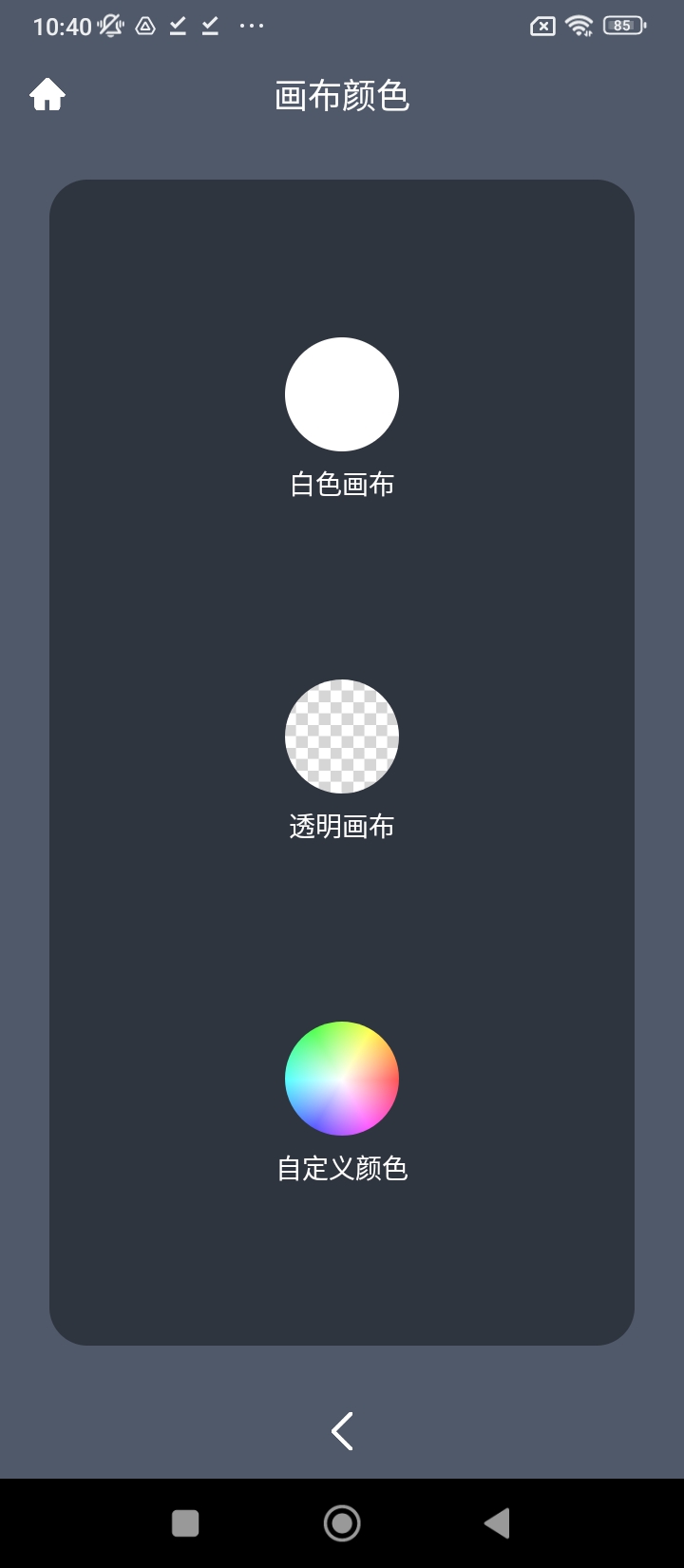Open the custom color (自定义颜色) picker
This screenshot has width=684, height=1568.
342,1079
